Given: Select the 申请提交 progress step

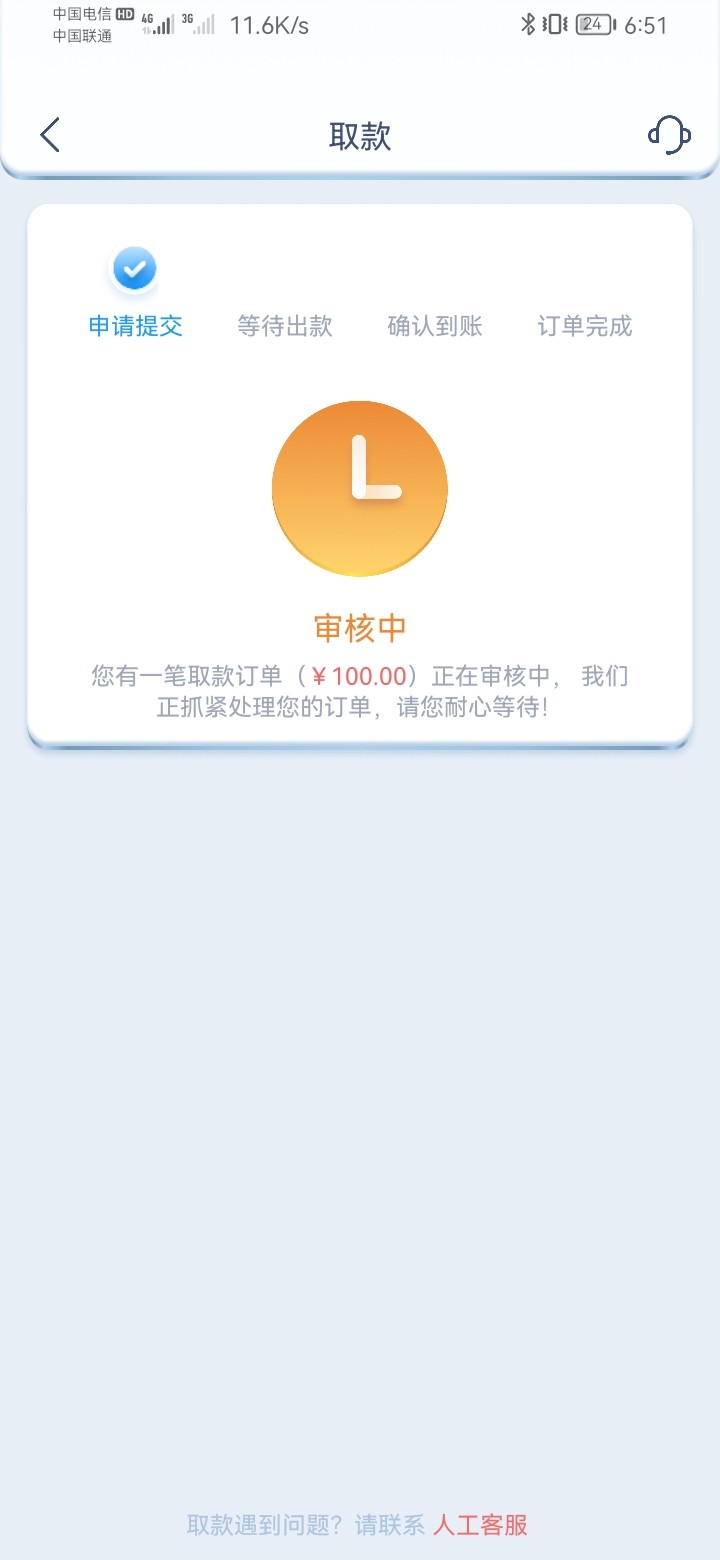Looking at the screenshot, I should [134, 326].
